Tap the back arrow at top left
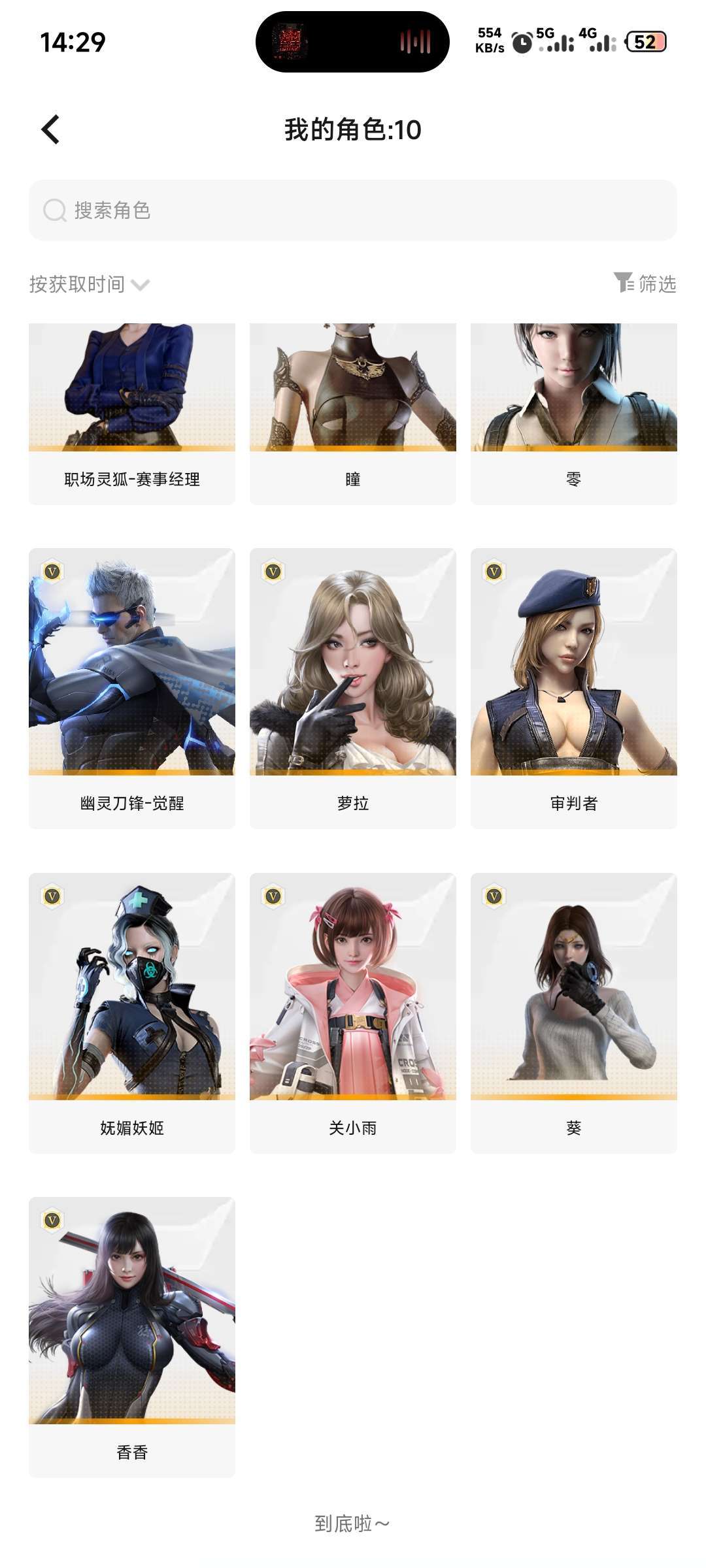The image size is (706, 1568). (50, 130)
